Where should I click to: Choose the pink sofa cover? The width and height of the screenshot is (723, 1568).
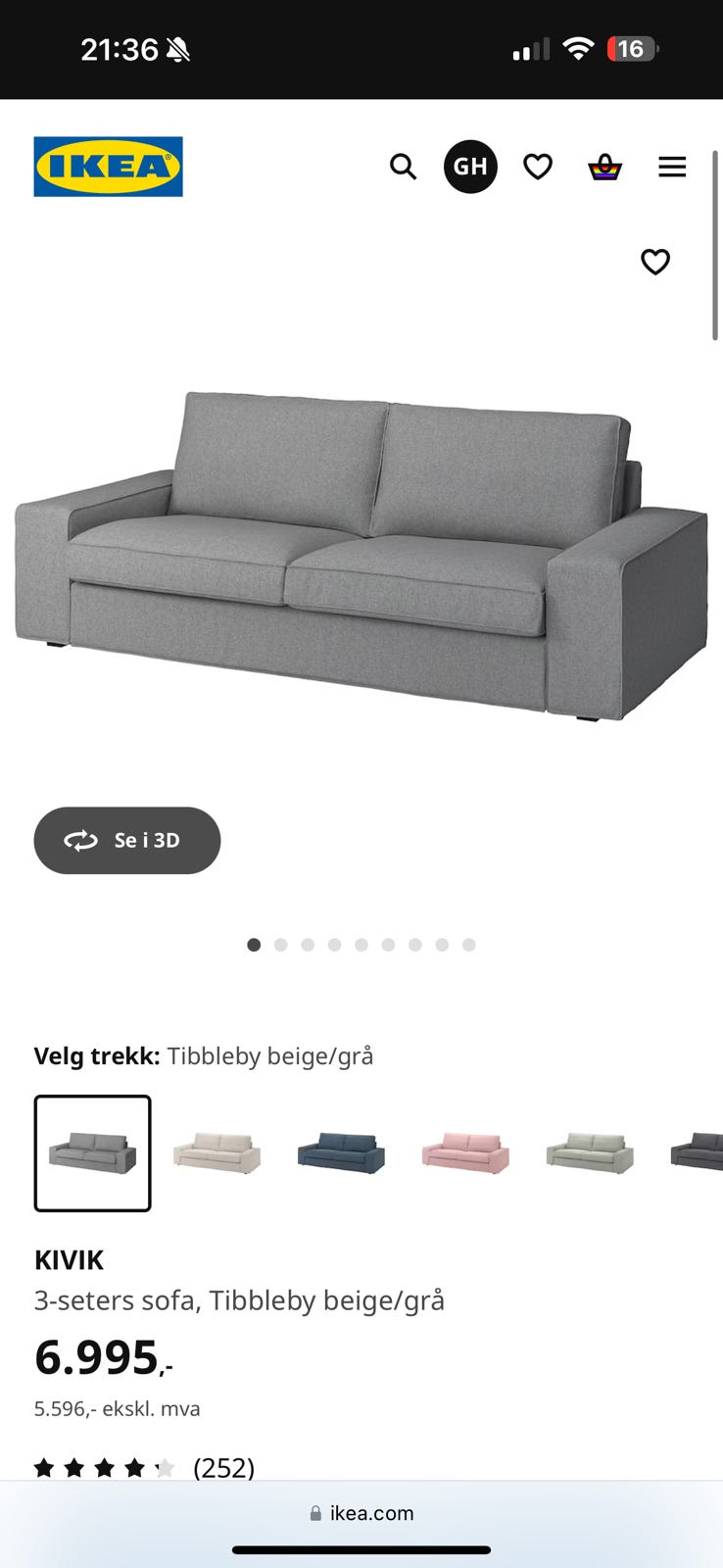[465, 1152]
